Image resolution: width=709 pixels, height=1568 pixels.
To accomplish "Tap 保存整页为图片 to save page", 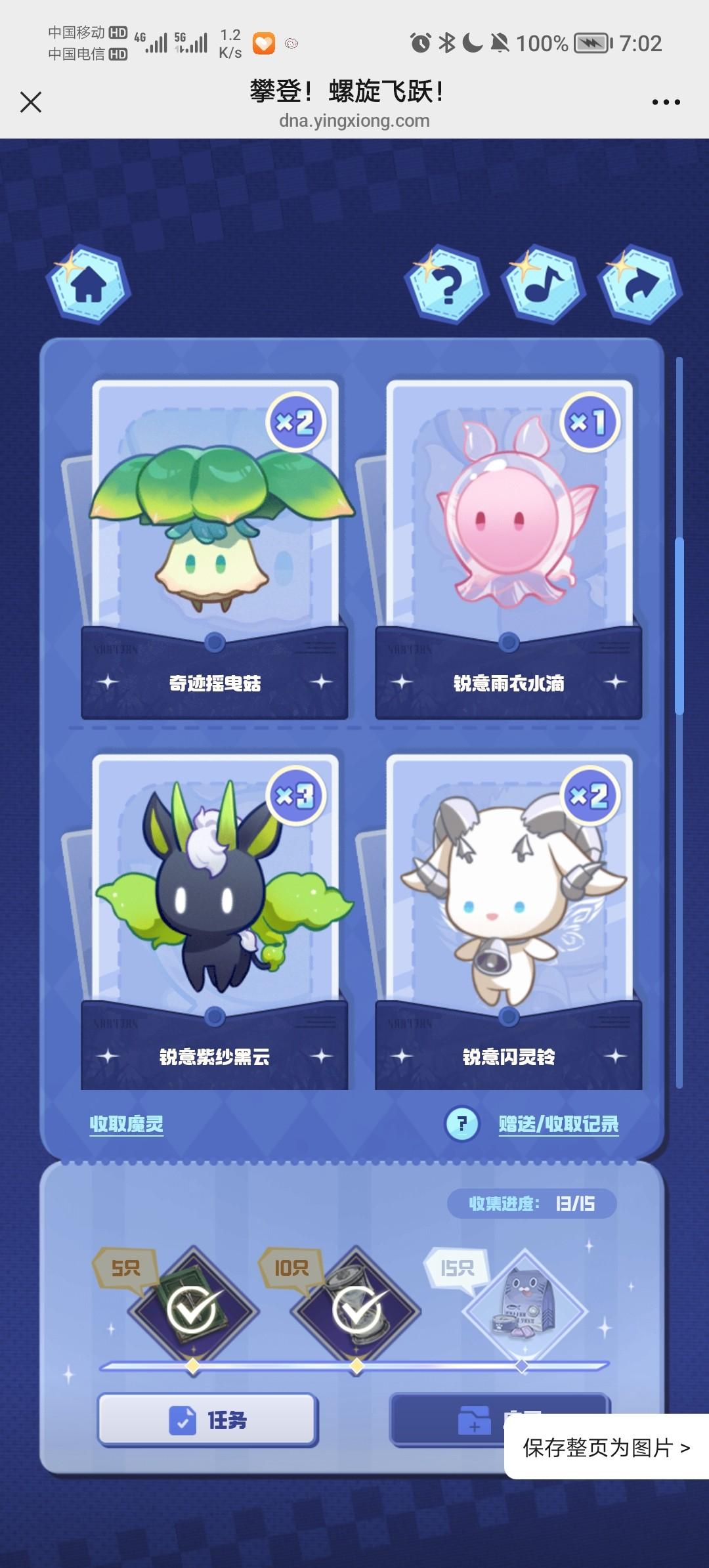I will click(605, 1447).
